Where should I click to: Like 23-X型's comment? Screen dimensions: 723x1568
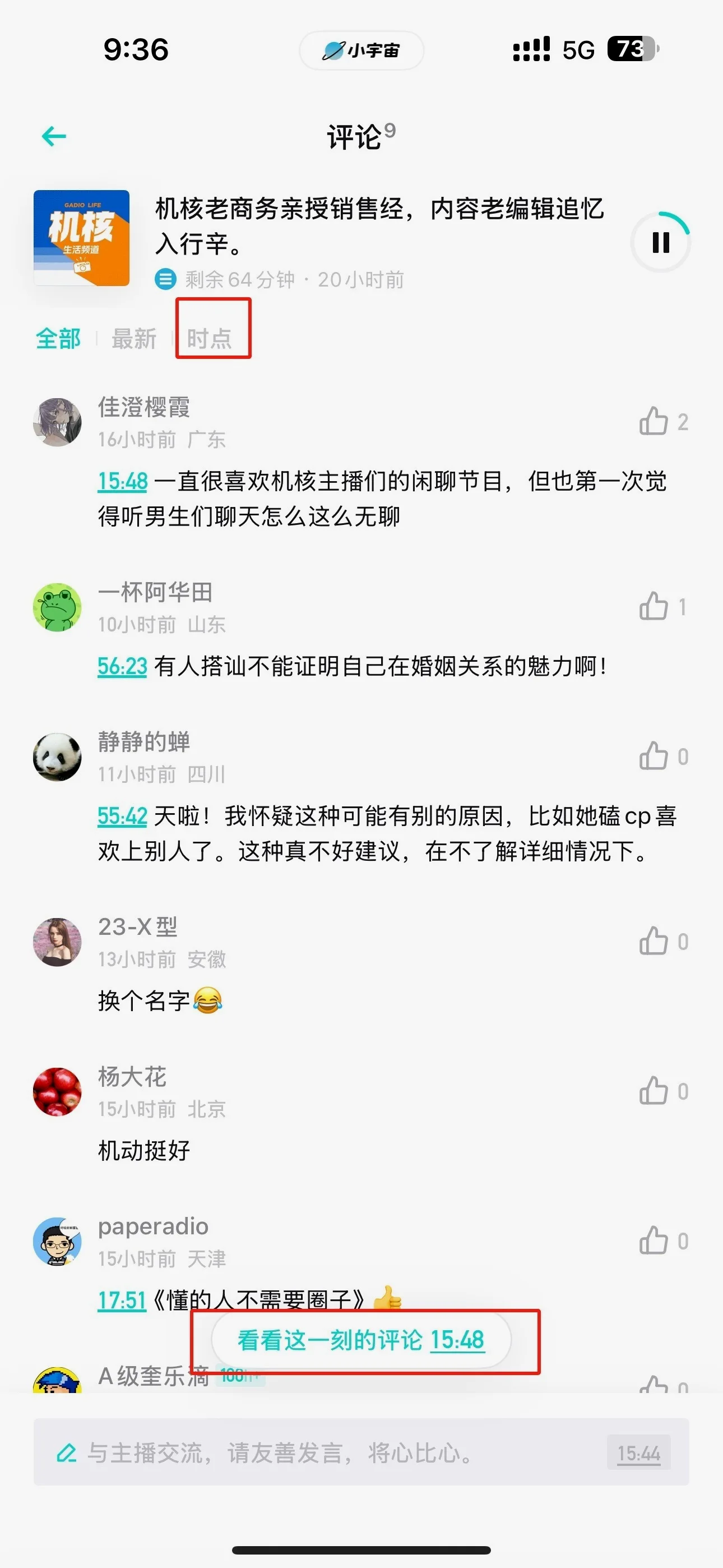[x=654, y=941]
